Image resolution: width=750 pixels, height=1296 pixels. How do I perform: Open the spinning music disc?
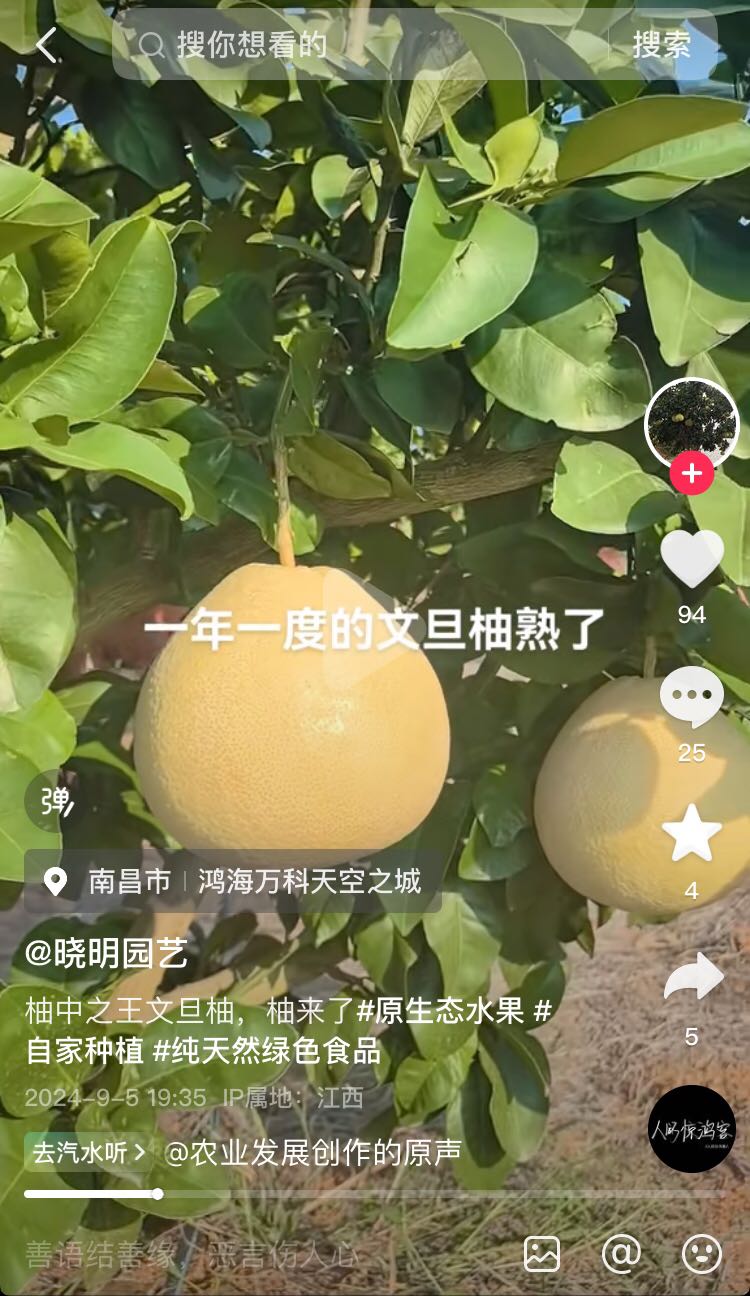tap(692, 1129)
